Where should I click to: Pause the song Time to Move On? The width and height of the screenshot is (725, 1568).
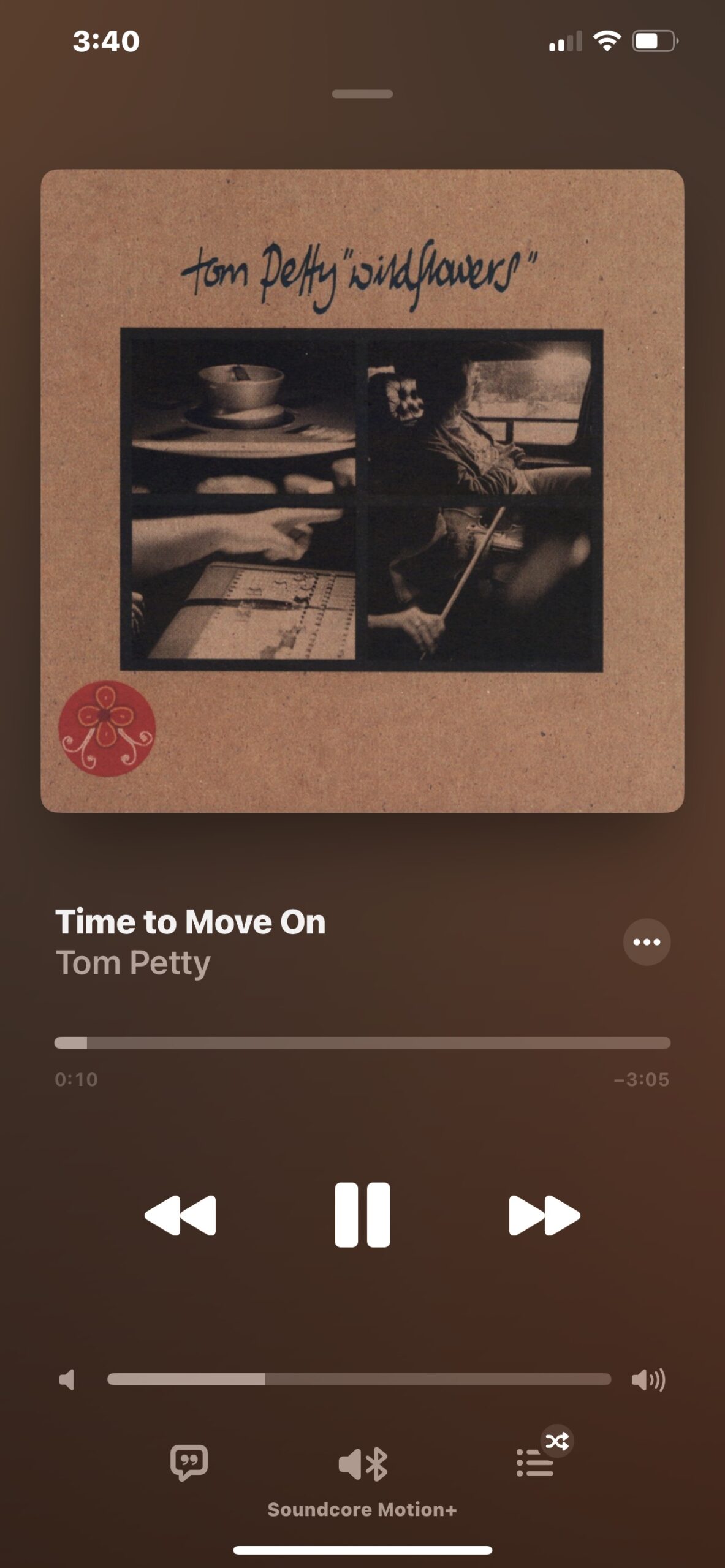362,1215
